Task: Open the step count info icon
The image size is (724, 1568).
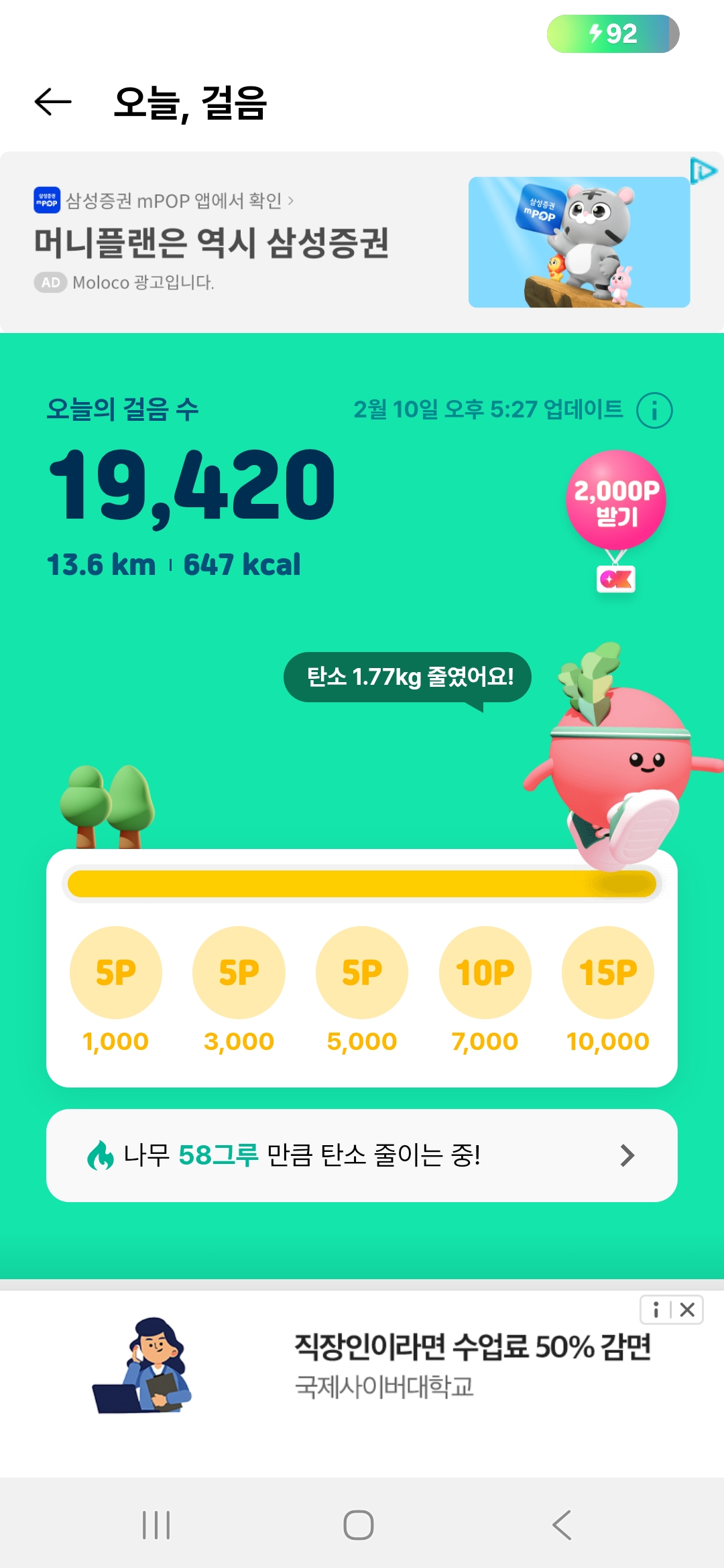Action: tap(654, 410)
